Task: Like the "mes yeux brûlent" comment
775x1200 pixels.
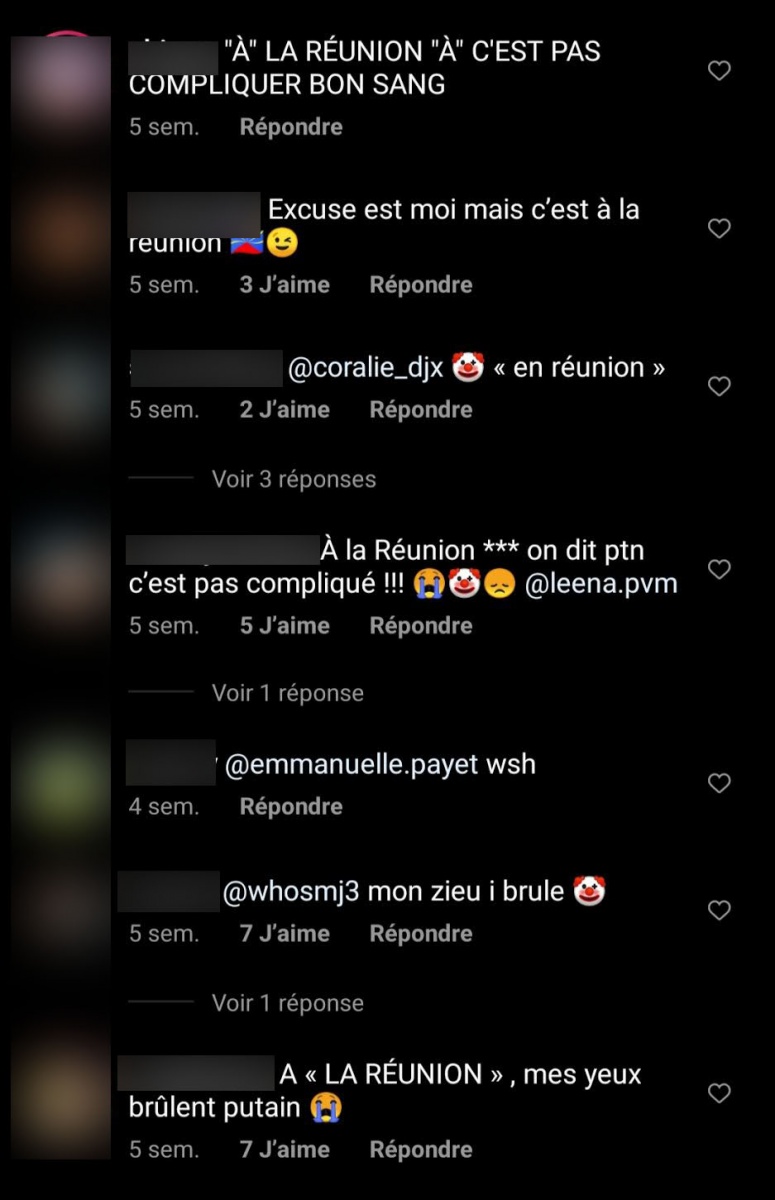Action: point(719,1094)
